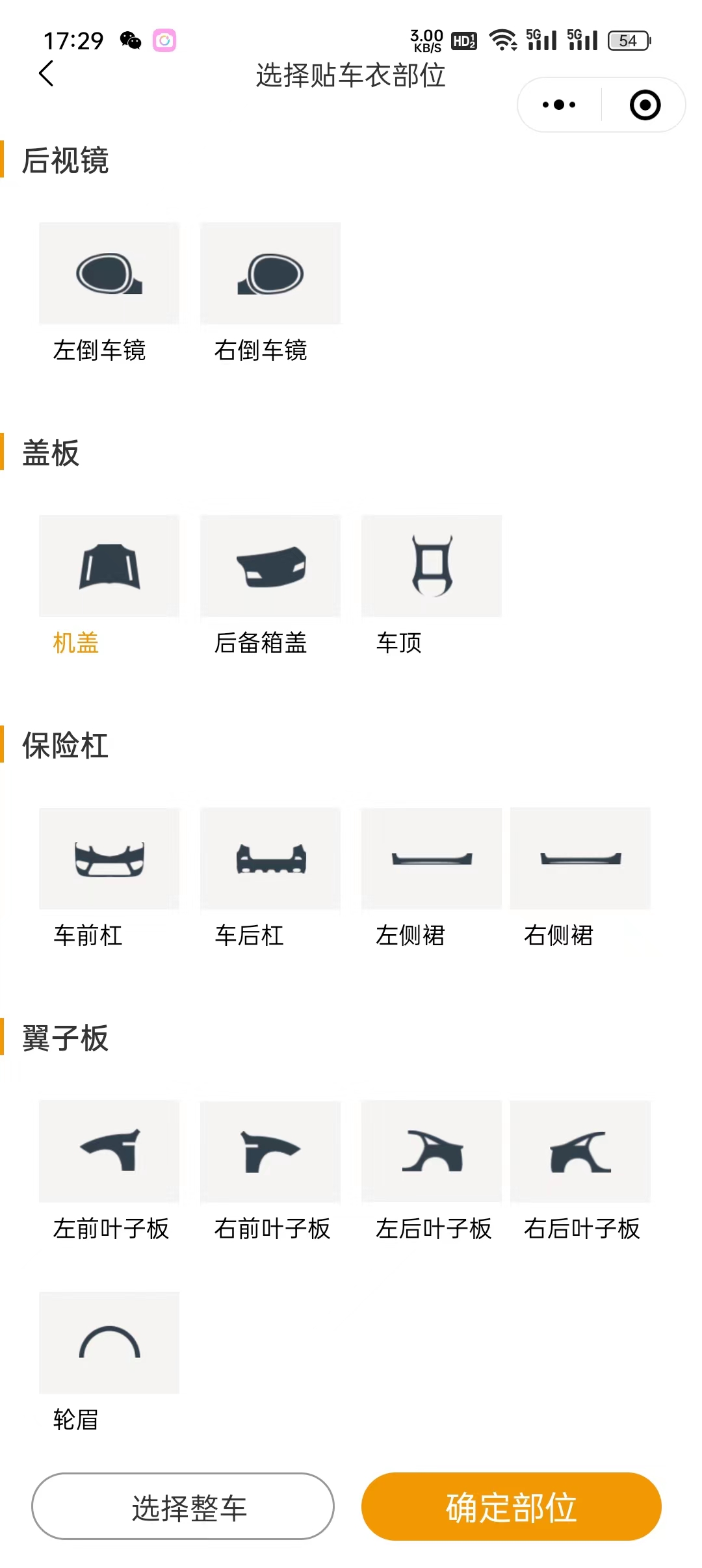Select the 右前叶子板 fender
The width and height of the screenshot is (702, 1568).
tap(270, 1152)
